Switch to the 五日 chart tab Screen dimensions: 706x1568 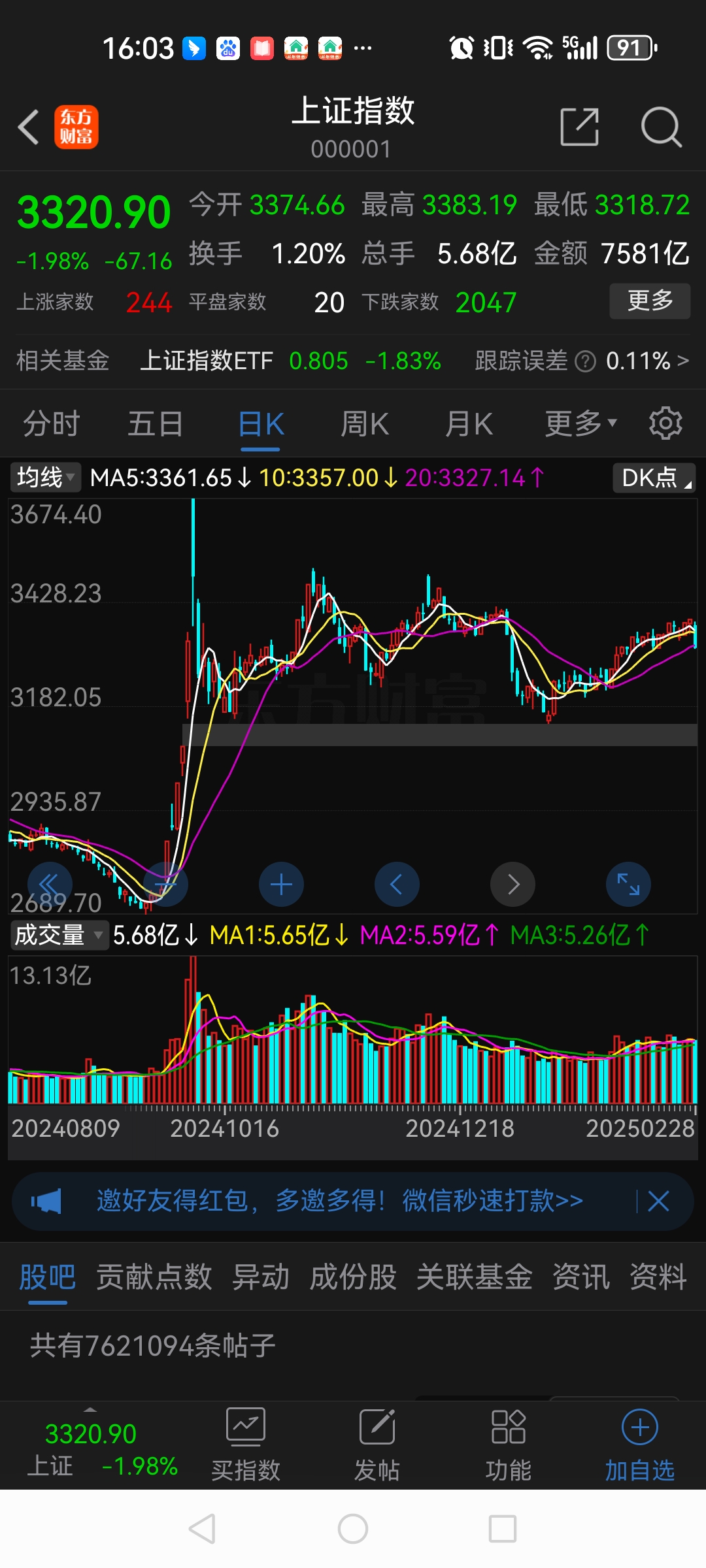coord(155,424)
